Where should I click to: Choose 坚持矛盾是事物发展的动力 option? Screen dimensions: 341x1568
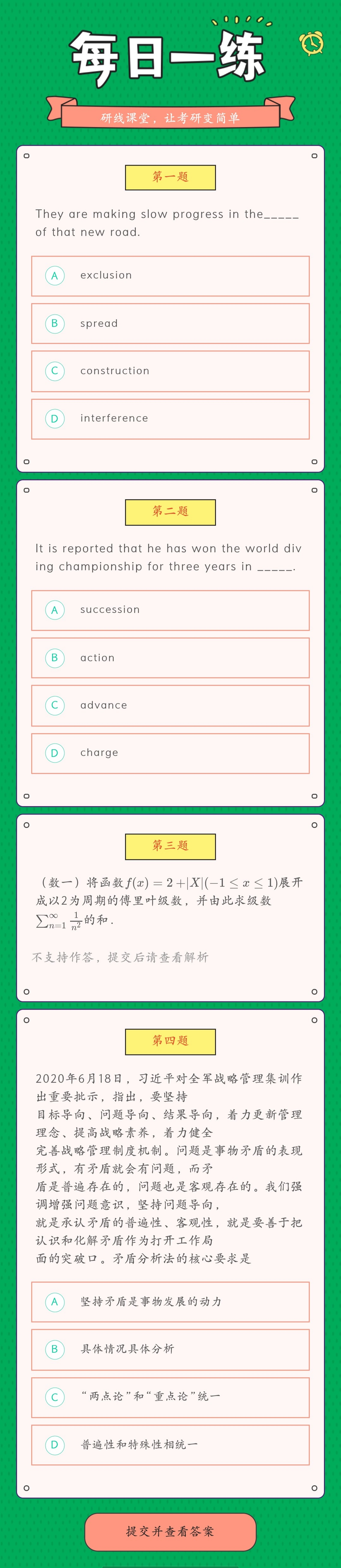[170, 1302]
